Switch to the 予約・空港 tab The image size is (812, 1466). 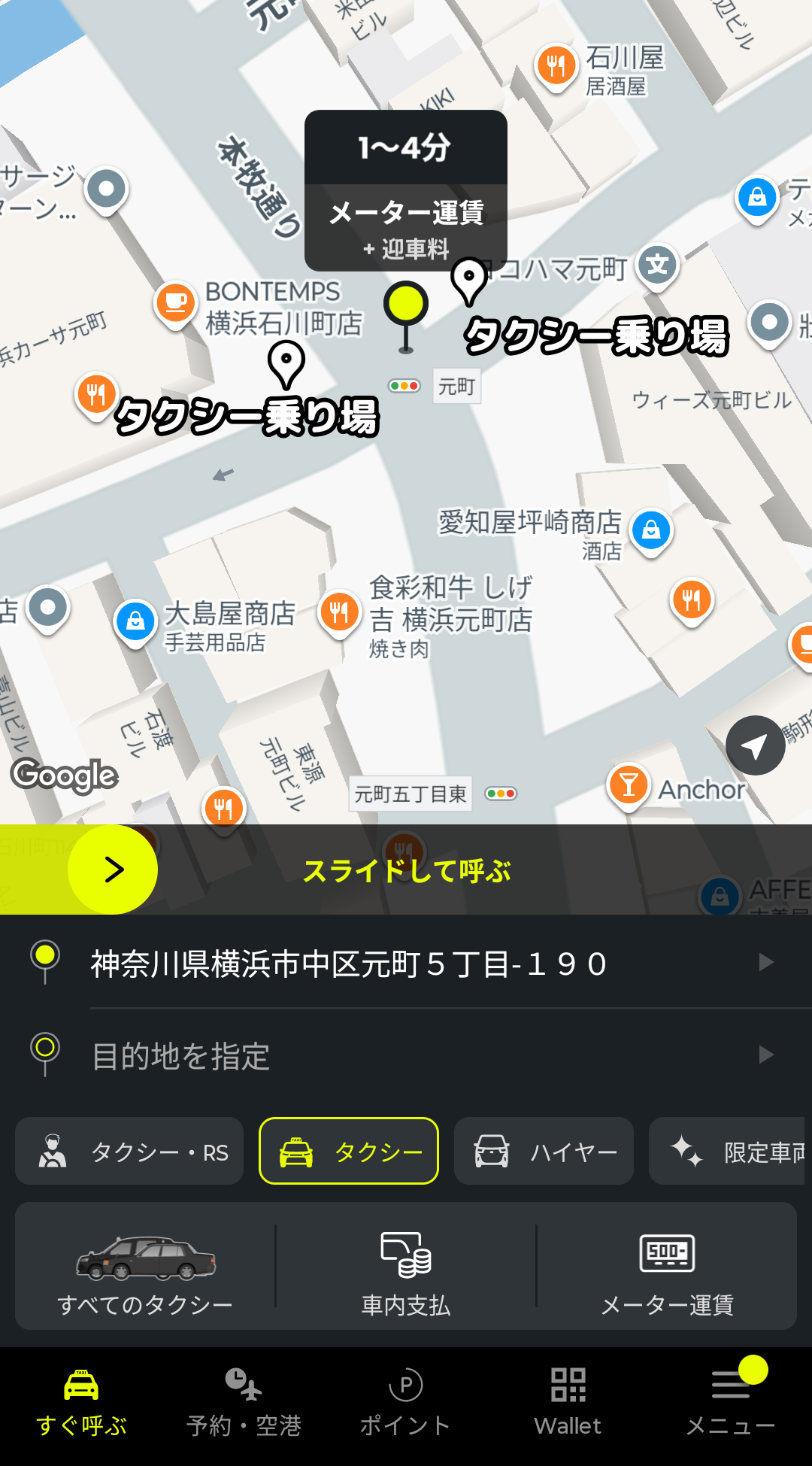click(244, 1404)
